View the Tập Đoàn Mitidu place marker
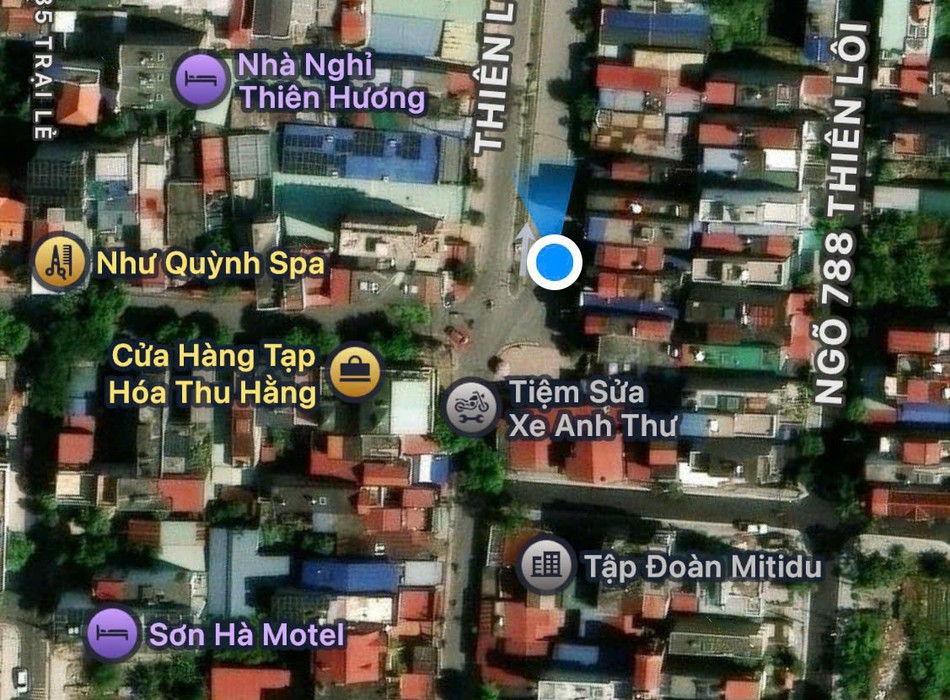950x700 pixels. click(x=546, y=565)
